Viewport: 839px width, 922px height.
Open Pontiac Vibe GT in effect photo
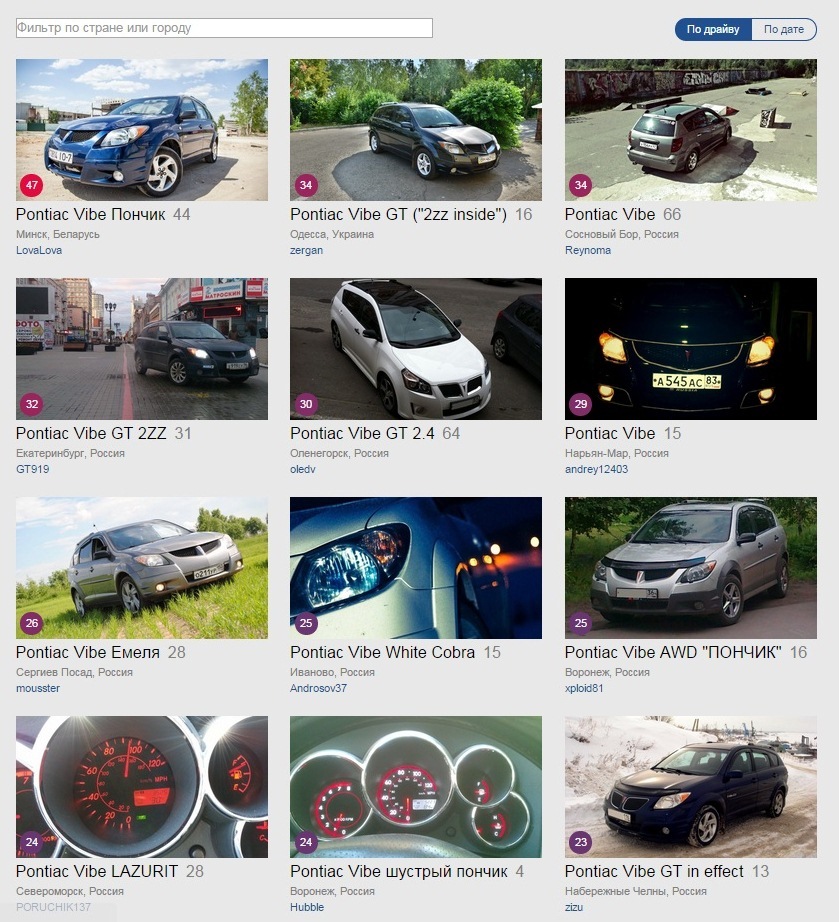(690, 786)
